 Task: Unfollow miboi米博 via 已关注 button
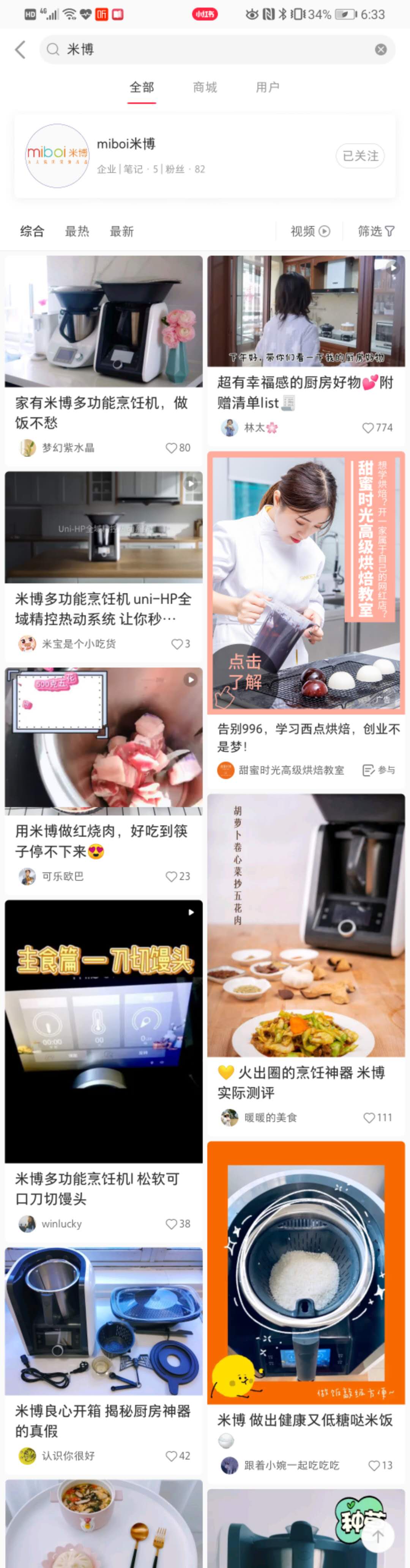[360, 156]
